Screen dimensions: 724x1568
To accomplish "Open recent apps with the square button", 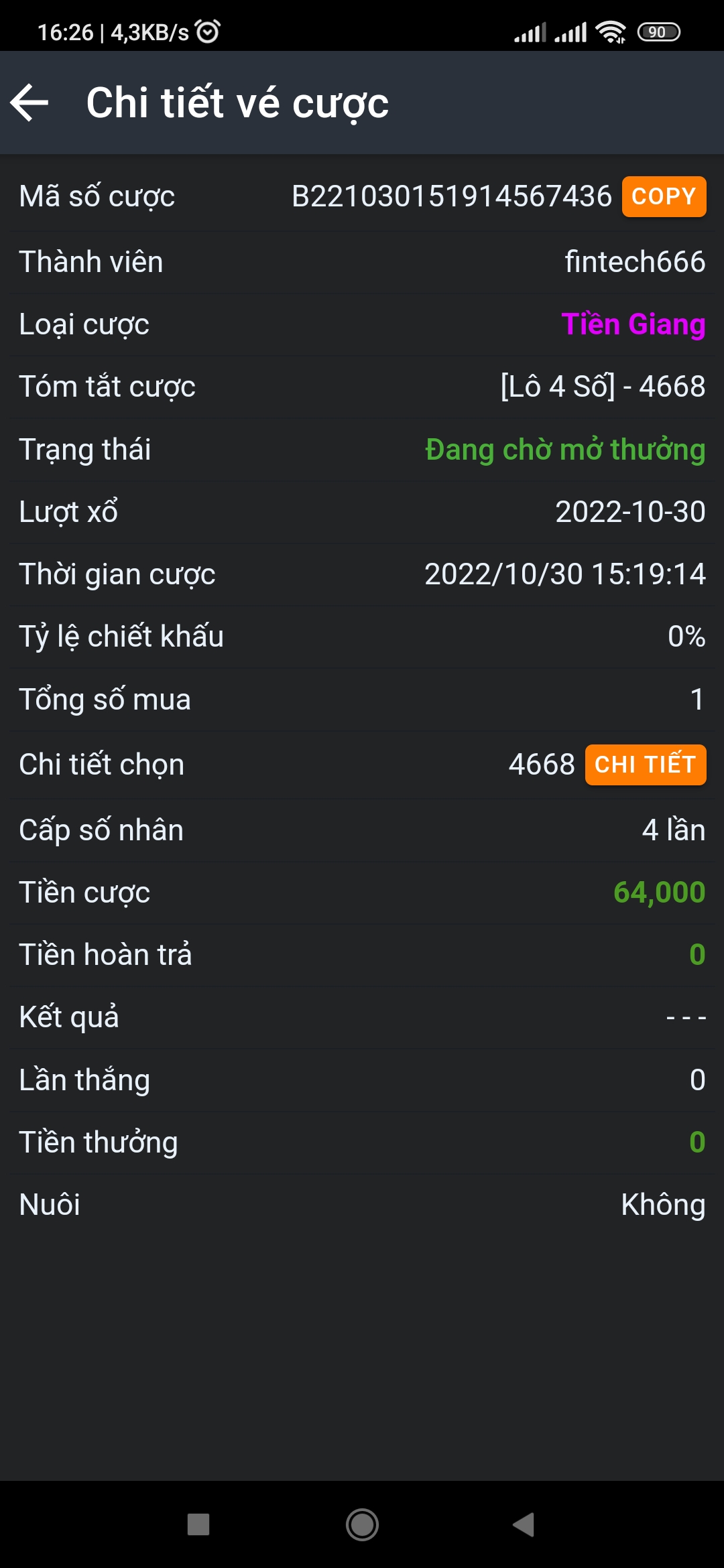I will 198,1524.
